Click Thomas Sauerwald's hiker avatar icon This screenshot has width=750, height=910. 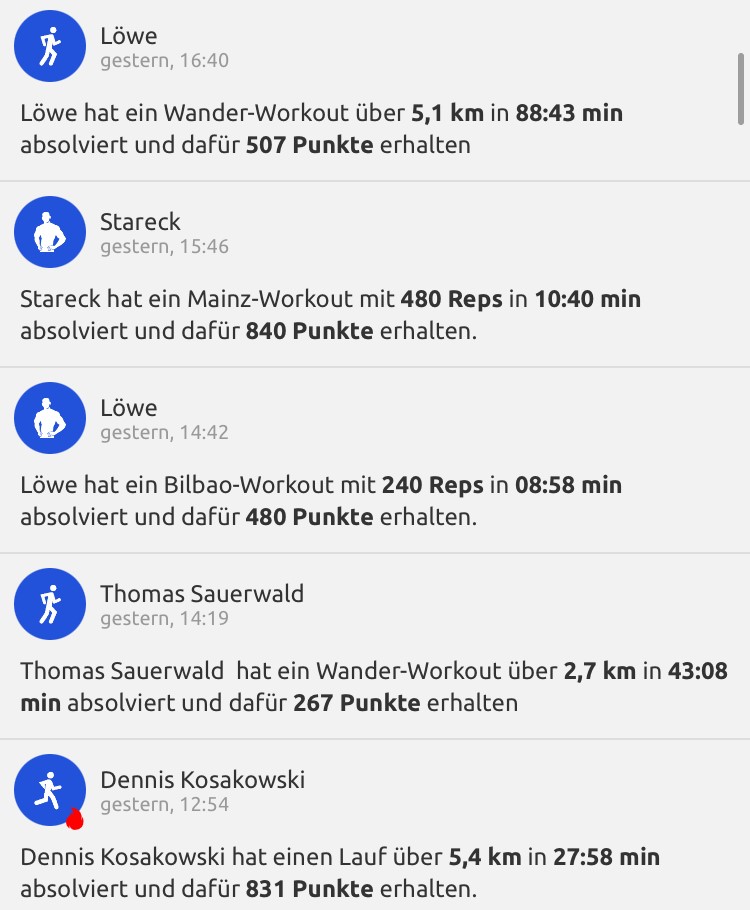49,604
